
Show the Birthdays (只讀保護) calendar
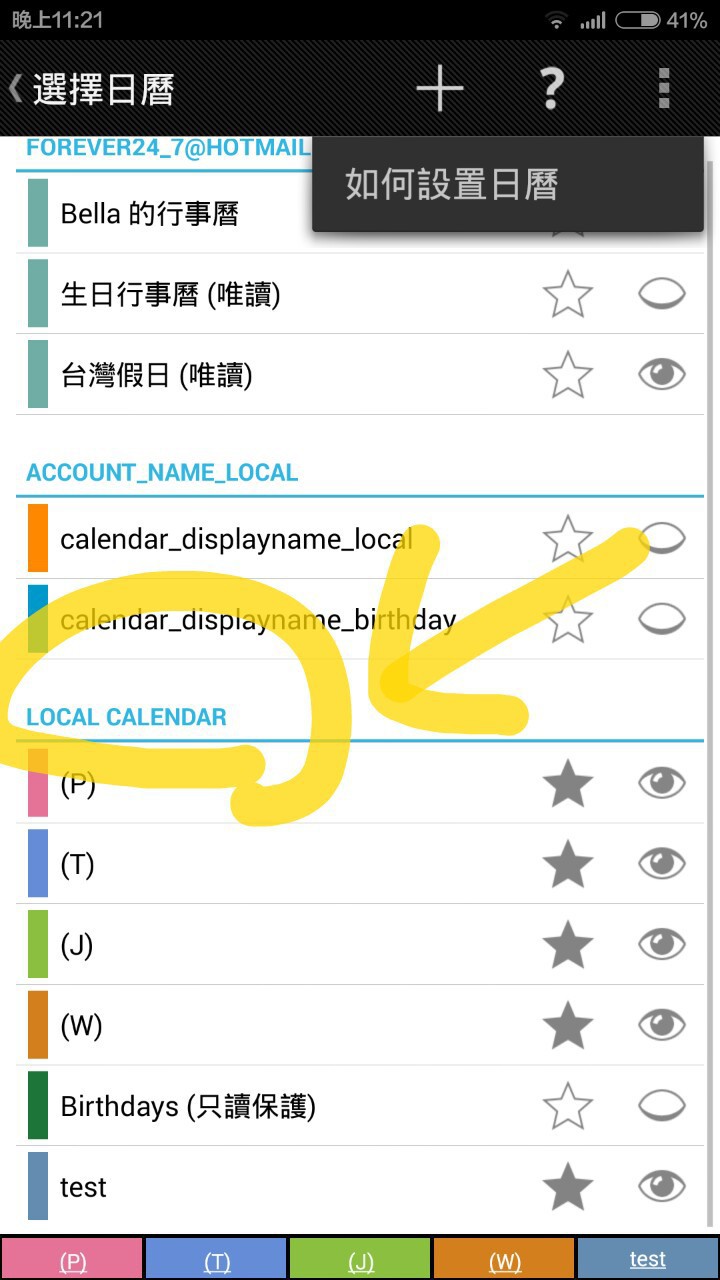coord(661,1106)
